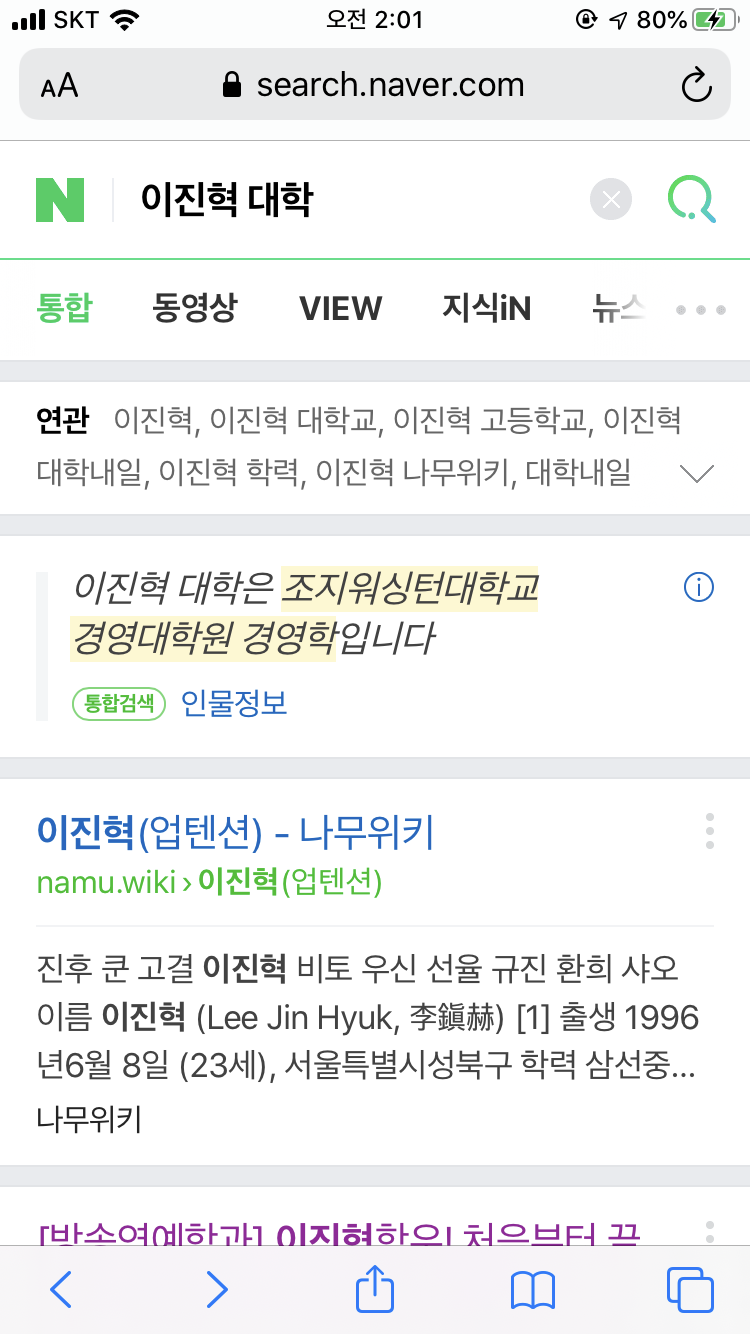Open info details on the answer snippet
Screen dimensions: 750x1334
pos(698,587)
